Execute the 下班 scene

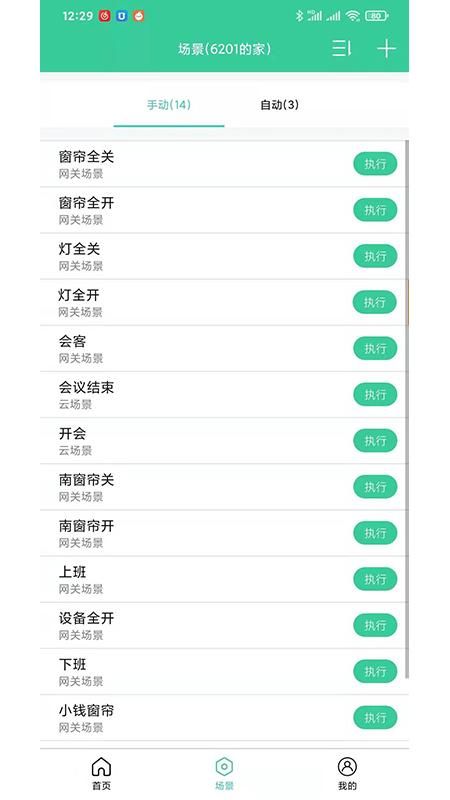[x=375, y=671]
